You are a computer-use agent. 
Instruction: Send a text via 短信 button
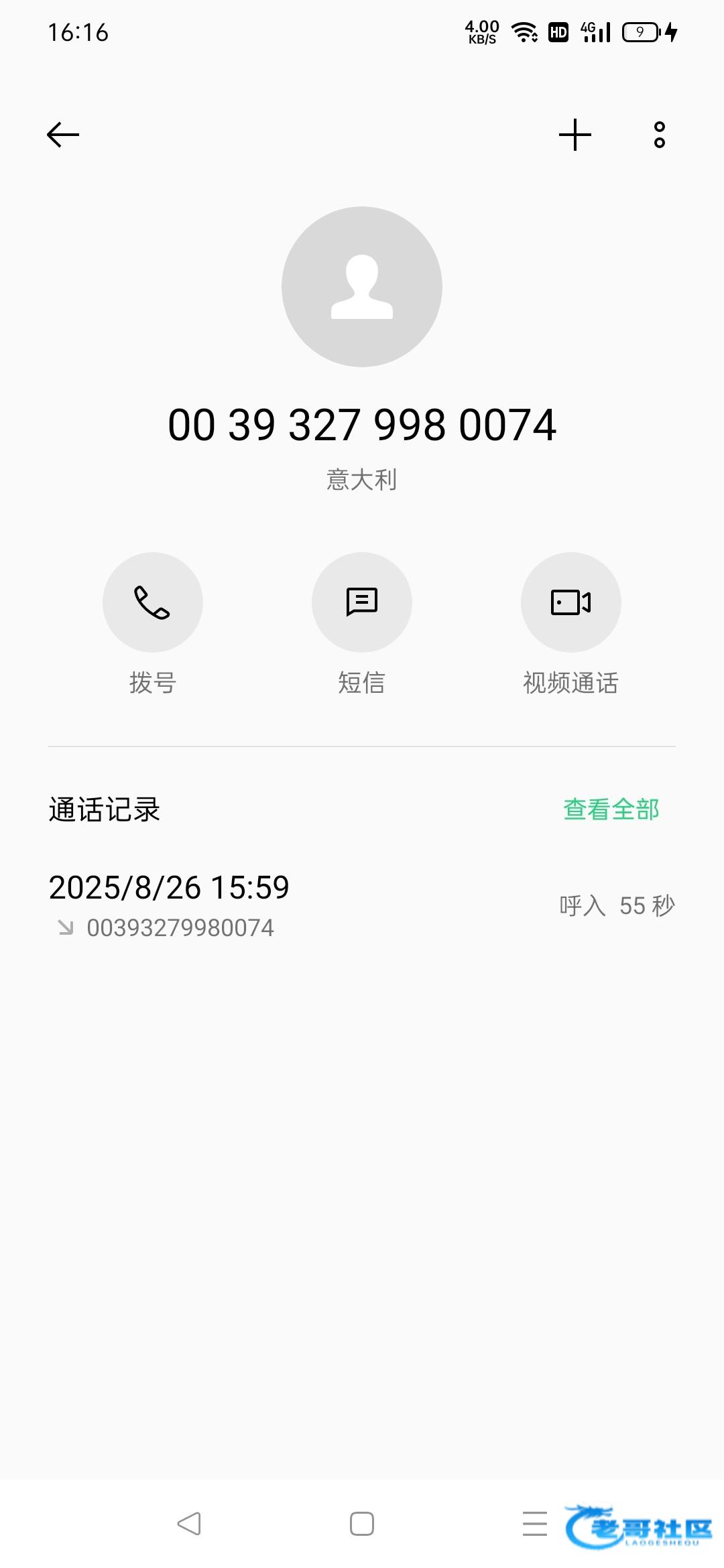[362, 602]
